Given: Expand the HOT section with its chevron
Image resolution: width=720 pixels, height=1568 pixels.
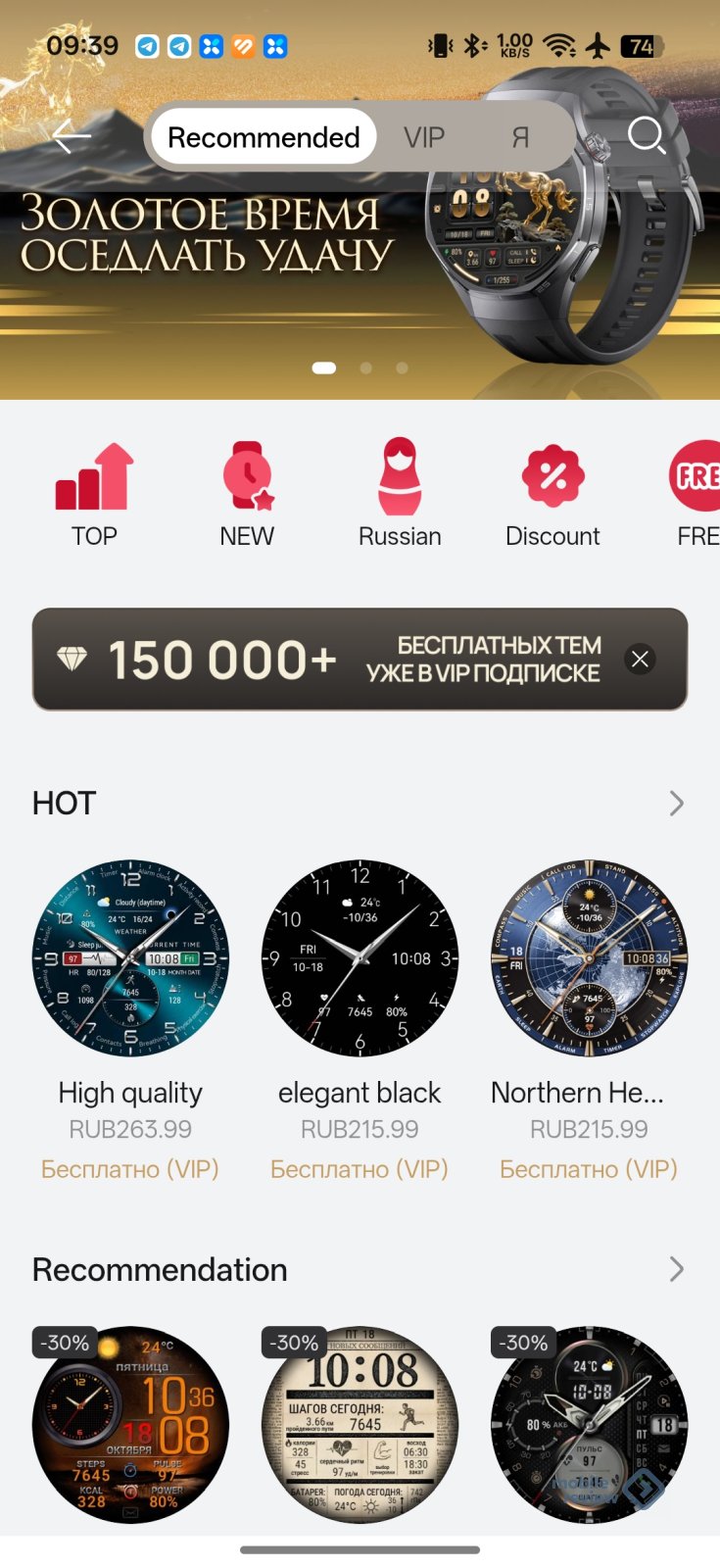Looking at the screenshot, I should [676, 804].
